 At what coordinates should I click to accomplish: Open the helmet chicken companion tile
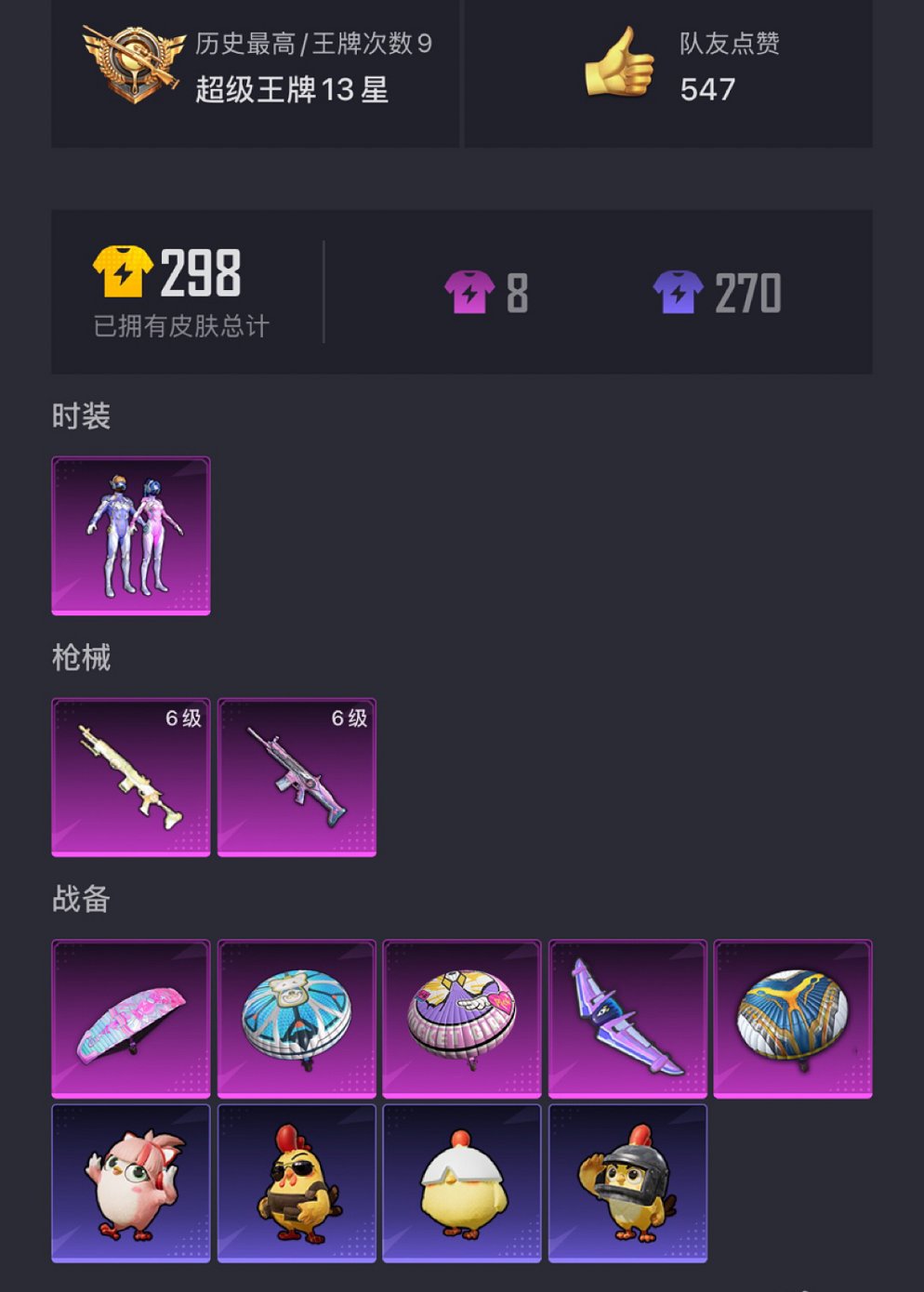627,1182
